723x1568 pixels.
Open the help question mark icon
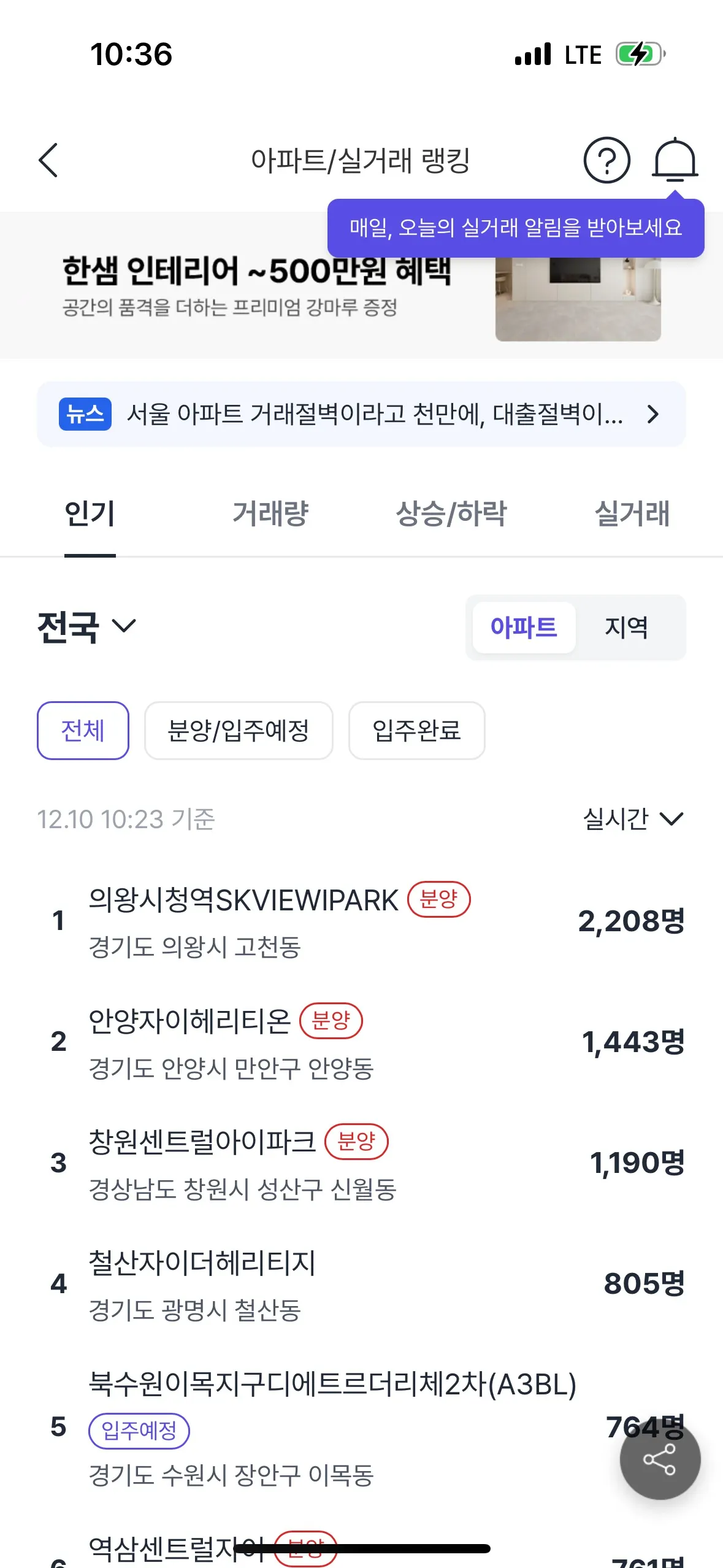[606, 161]
